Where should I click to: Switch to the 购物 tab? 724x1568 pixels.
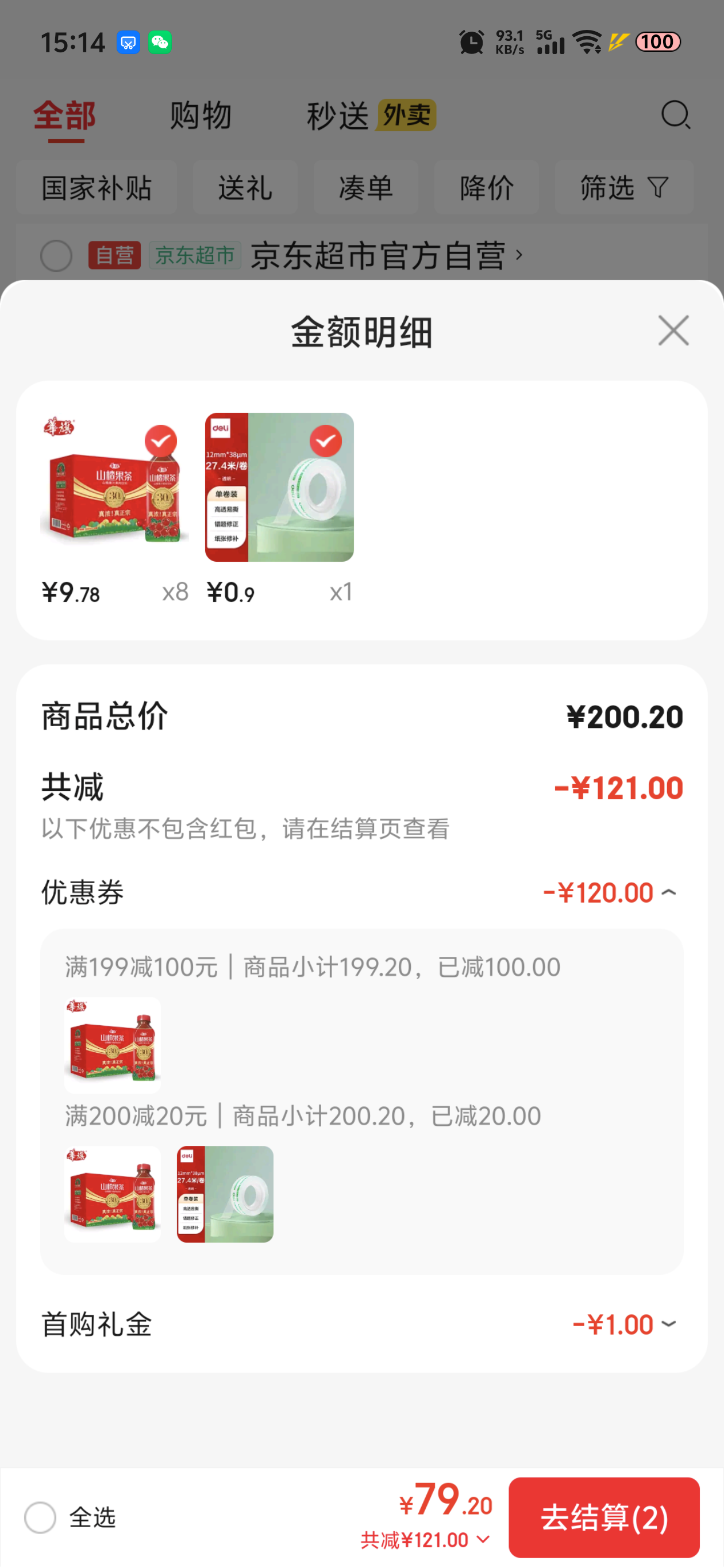pos(201,115)
